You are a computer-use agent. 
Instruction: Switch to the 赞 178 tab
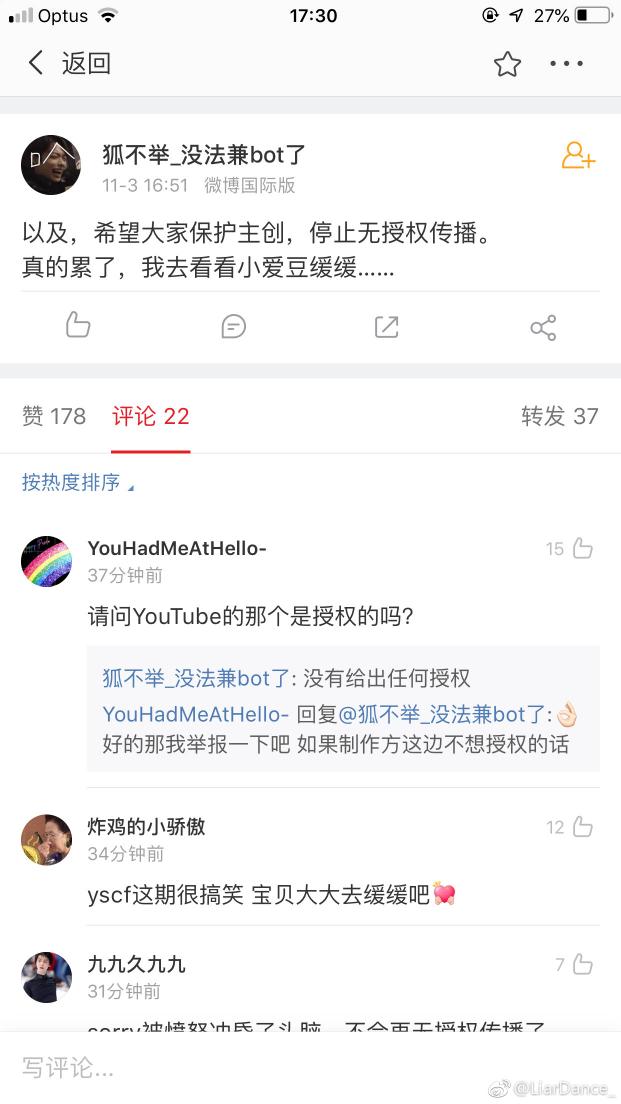[54, 416]
